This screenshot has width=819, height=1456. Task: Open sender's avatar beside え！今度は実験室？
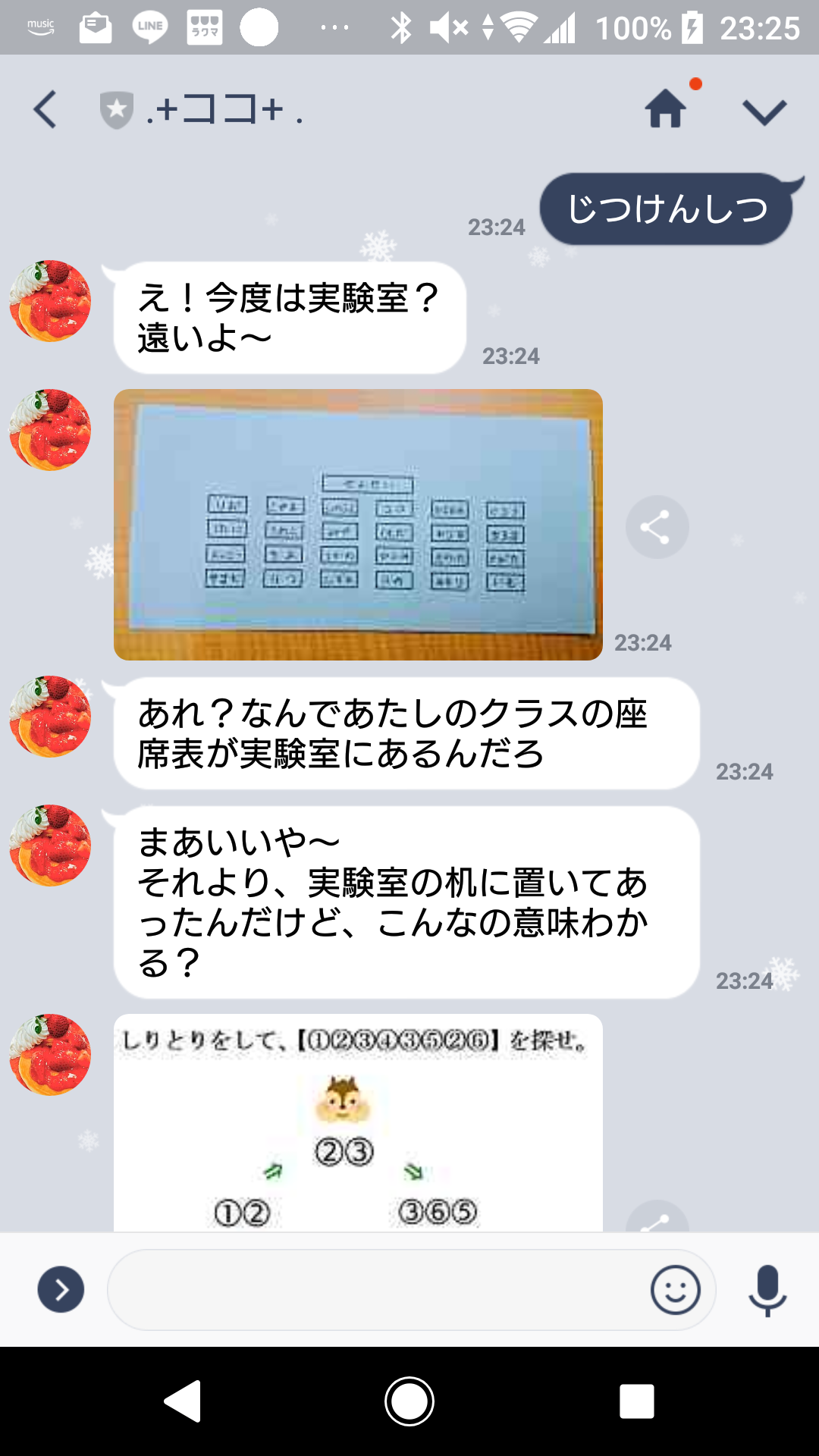click(50, 301)
